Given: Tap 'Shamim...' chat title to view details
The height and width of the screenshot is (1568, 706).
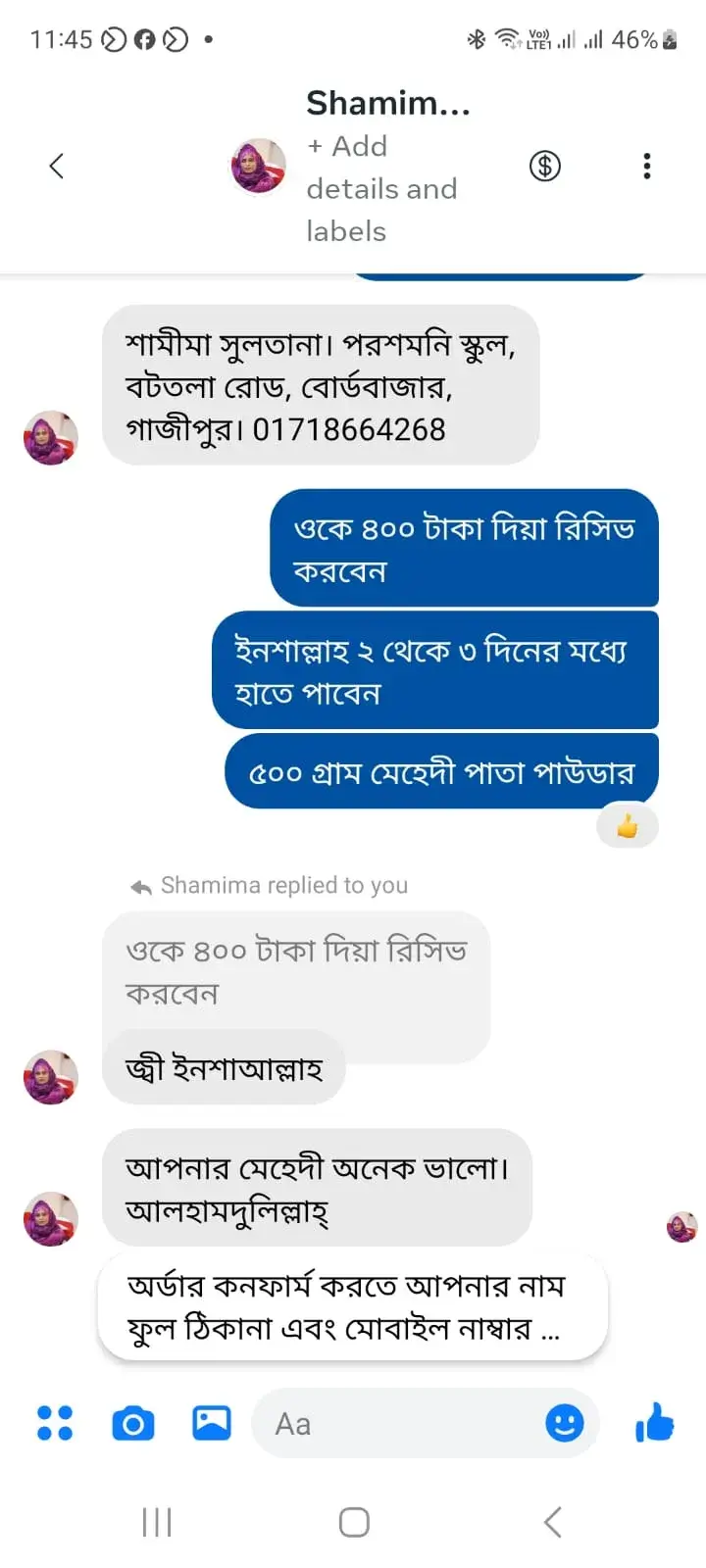Looking at the screenshot, I should (387, 103).
